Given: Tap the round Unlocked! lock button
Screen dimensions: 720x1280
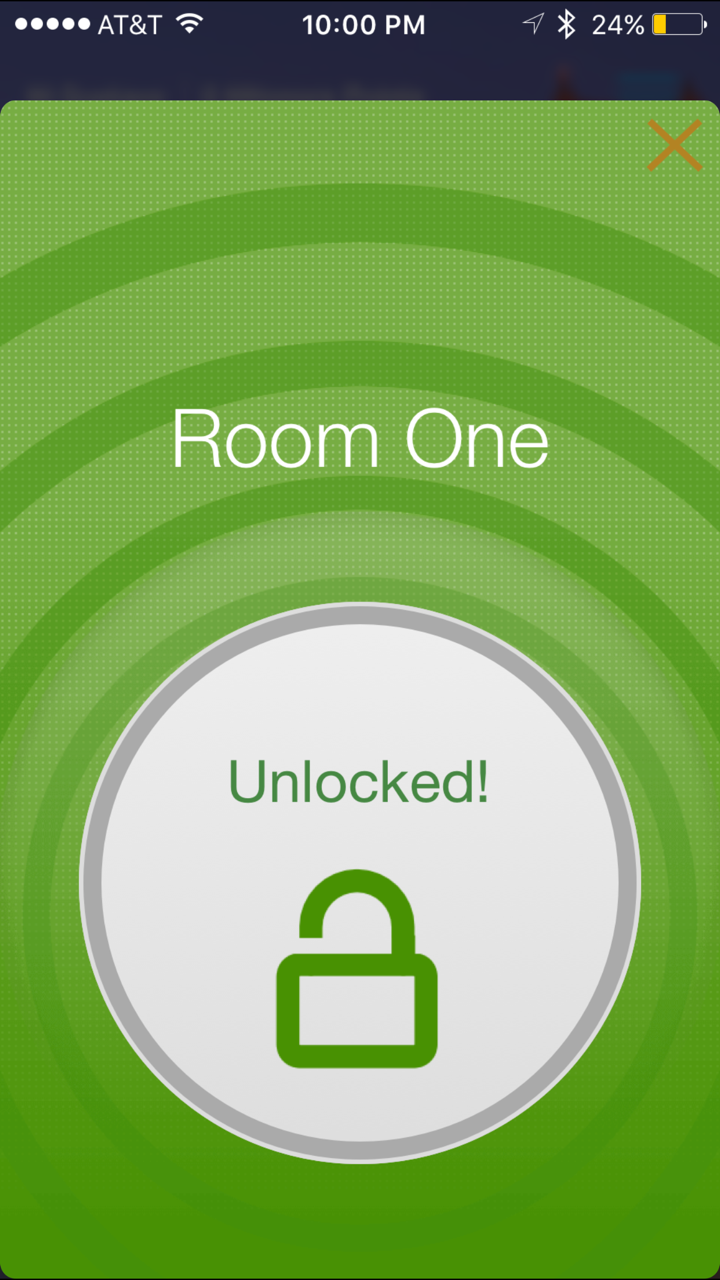Looking at the screenshot, I should pos(359,882).
